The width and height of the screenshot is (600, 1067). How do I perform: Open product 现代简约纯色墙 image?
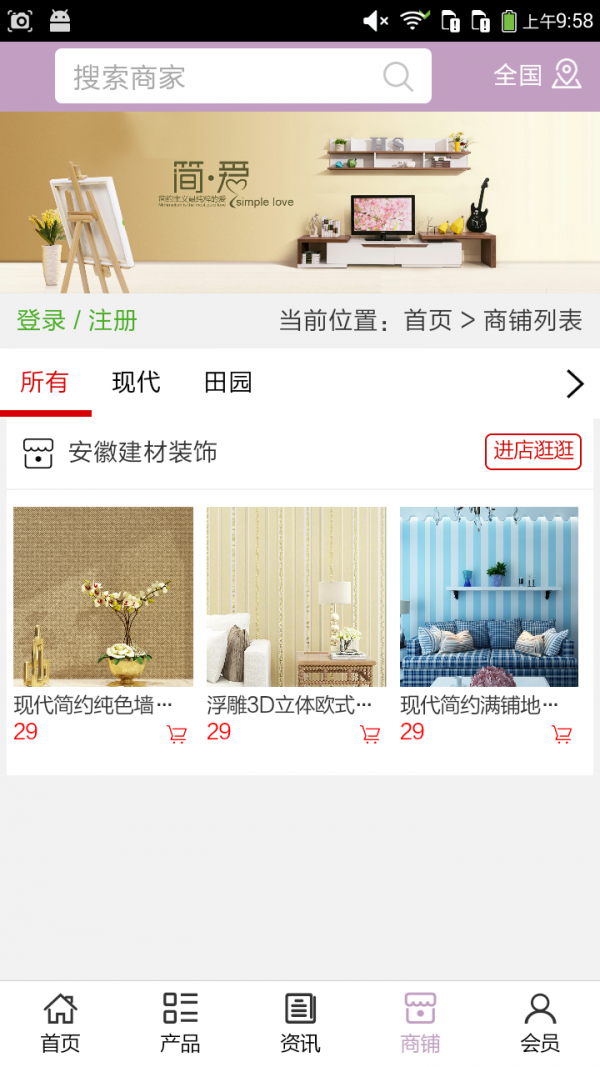(x=103, y=596)
